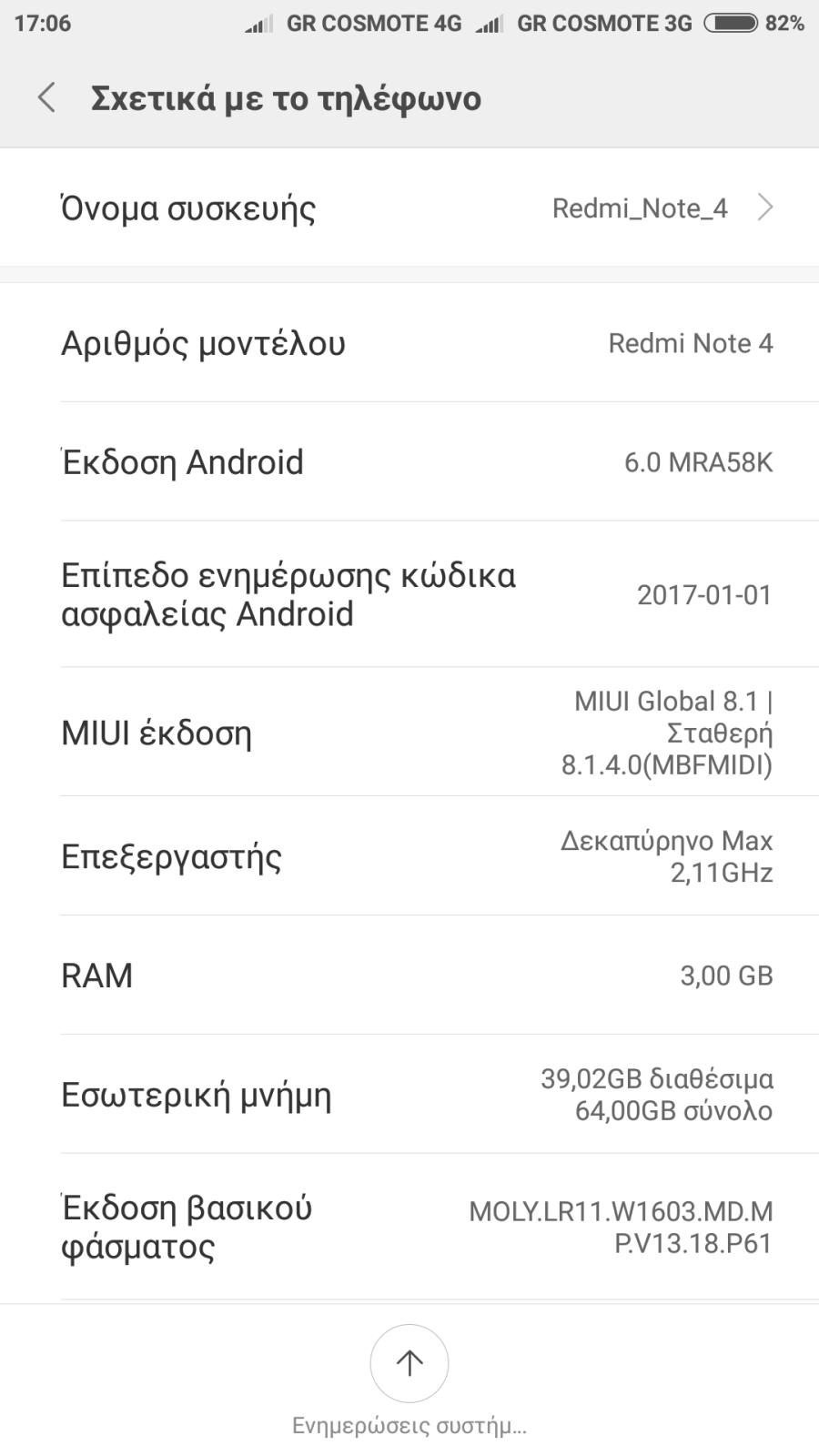Screen dimensions: 819x1456
Task: Tap the Επεξεργαστής row
Action: click(x=409, y=856)
